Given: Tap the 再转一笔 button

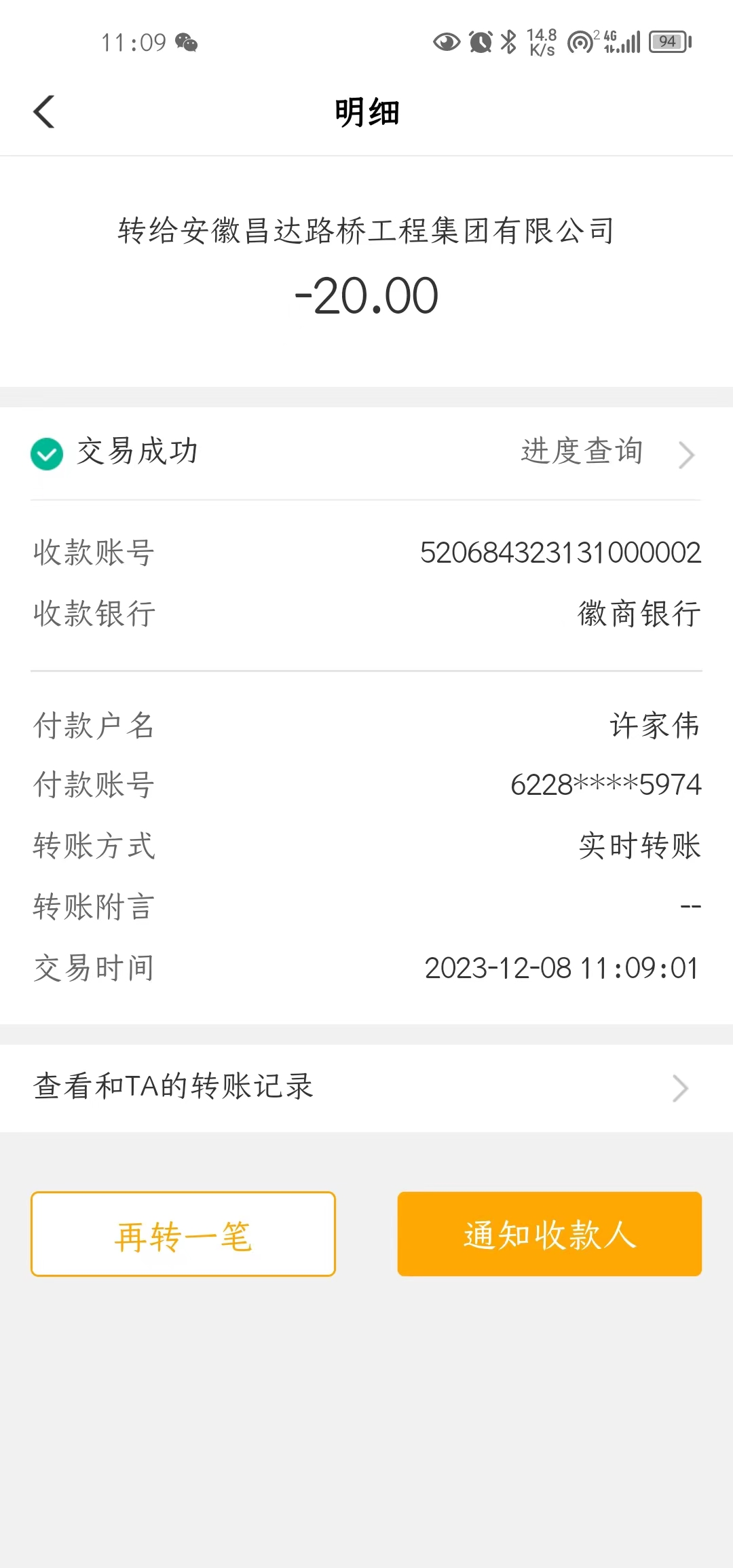Looking at the screenshot, I should pos(183,1234).
